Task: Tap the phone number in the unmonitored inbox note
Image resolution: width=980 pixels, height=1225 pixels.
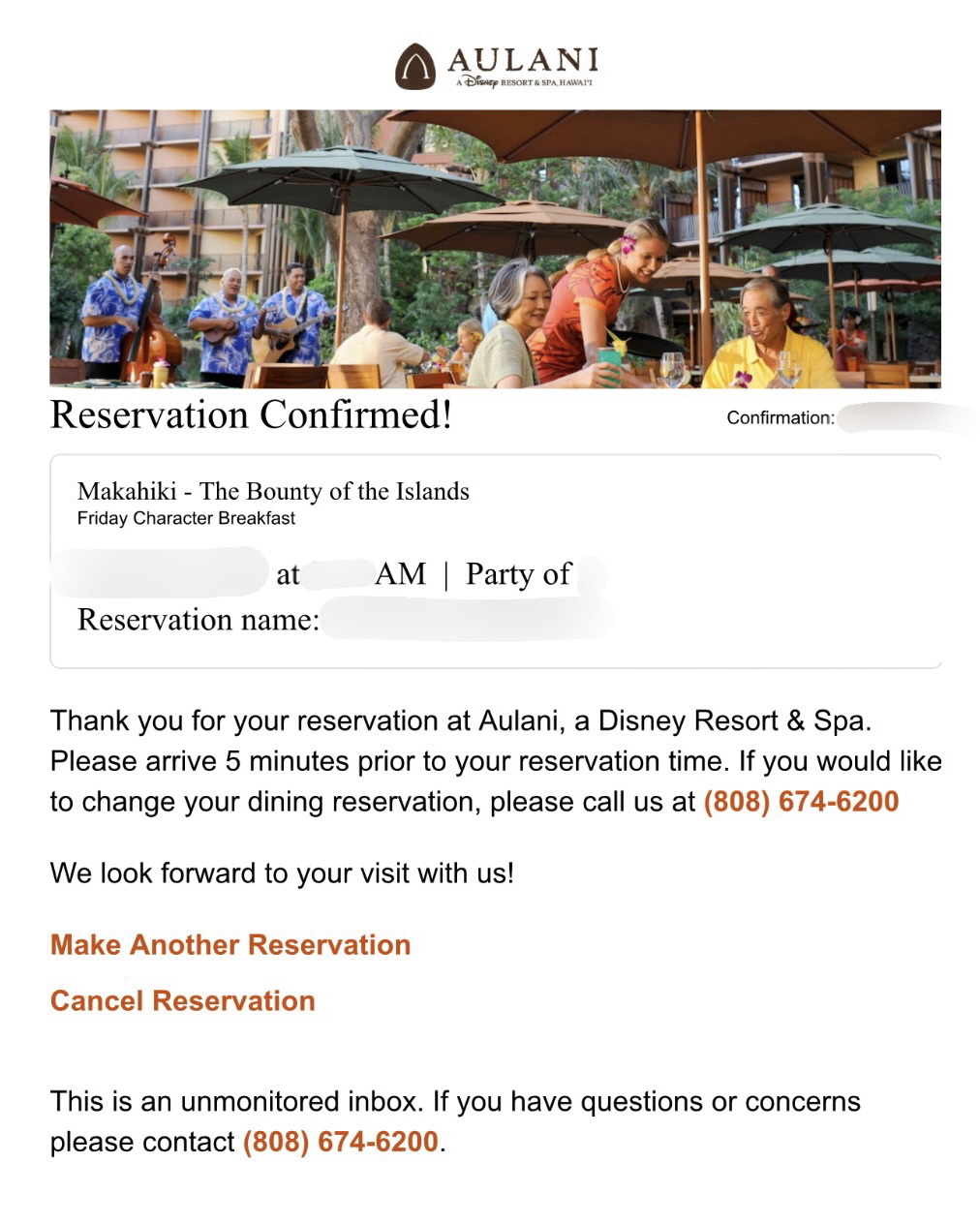Action: pos(340,1142)
